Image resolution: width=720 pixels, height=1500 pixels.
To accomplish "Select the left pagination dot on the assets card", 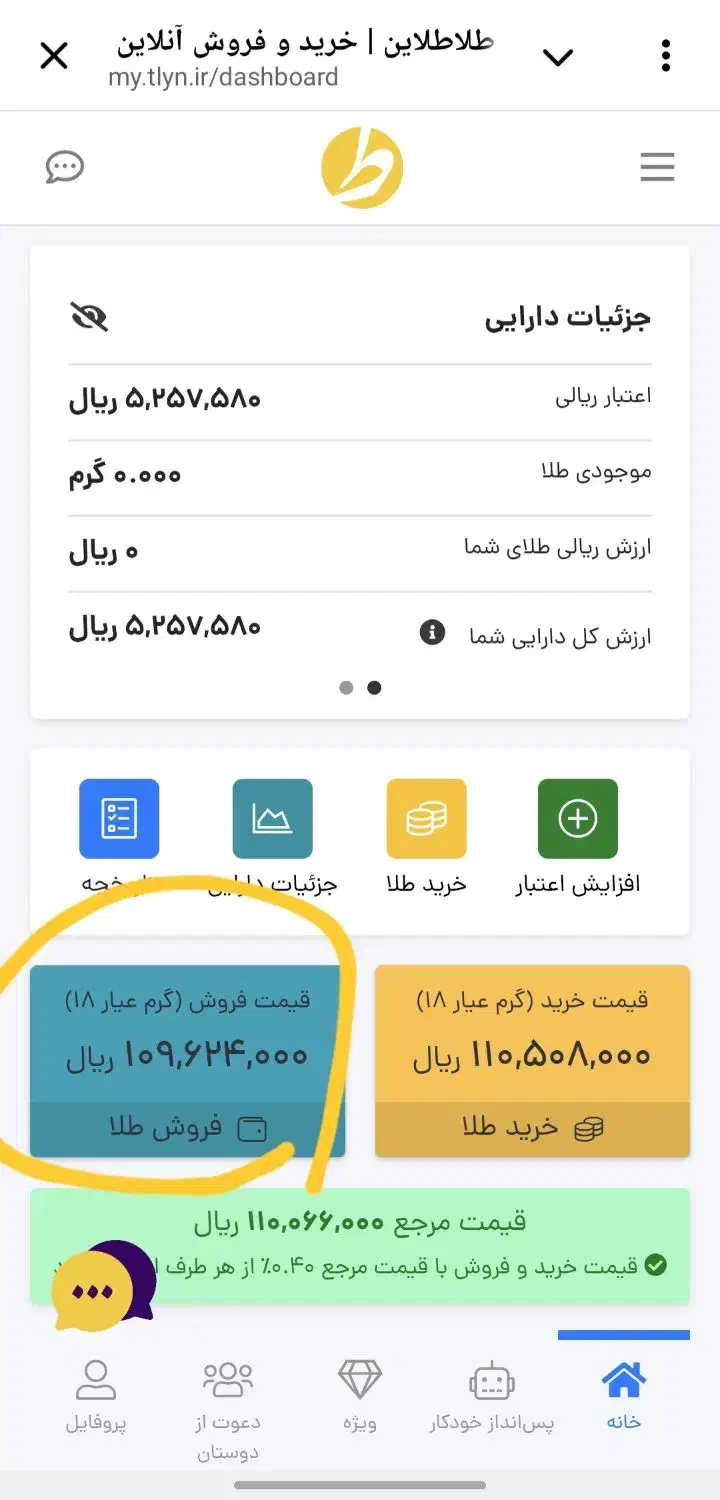I will click(347, 688).
